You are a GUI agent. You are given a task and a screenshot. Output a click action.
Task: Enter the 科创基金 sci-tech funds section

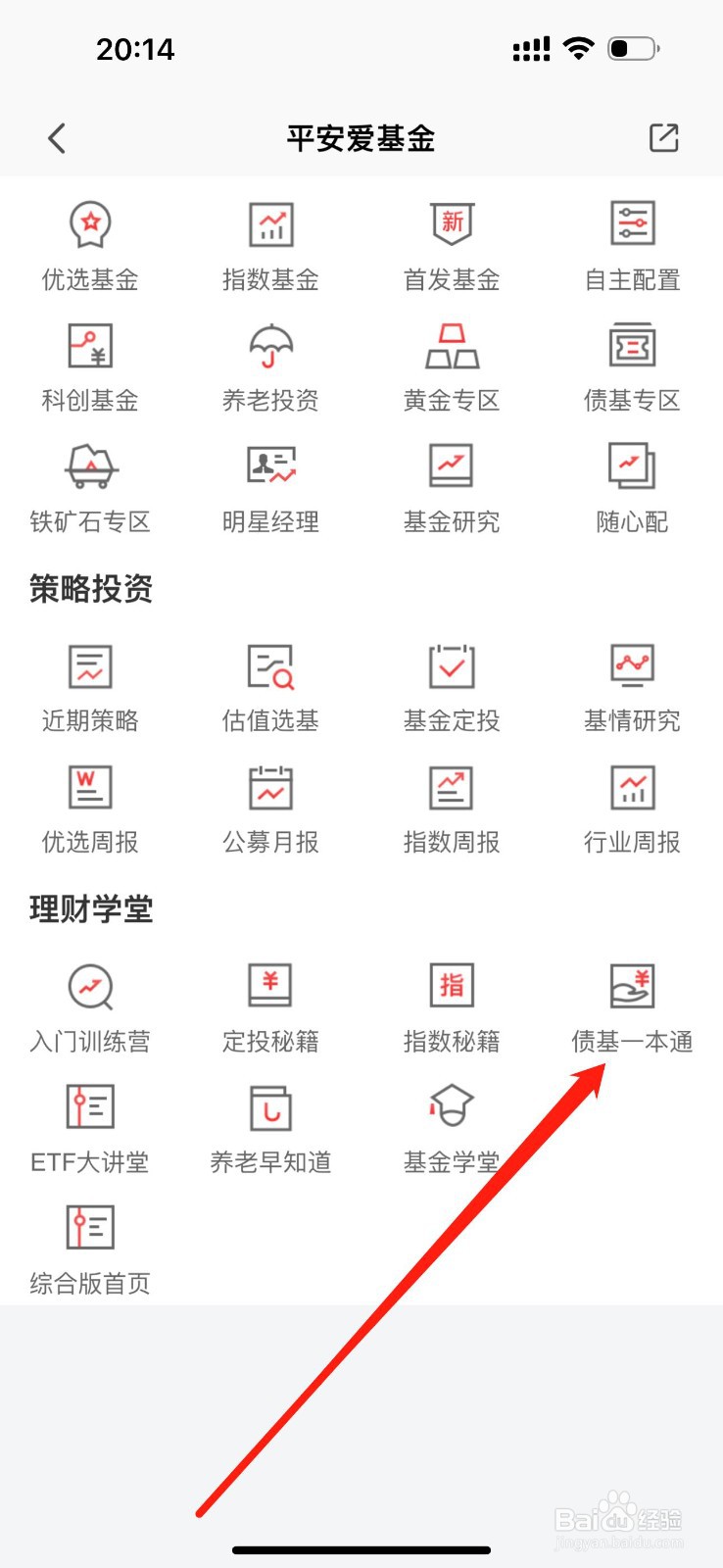click(91, 365)
